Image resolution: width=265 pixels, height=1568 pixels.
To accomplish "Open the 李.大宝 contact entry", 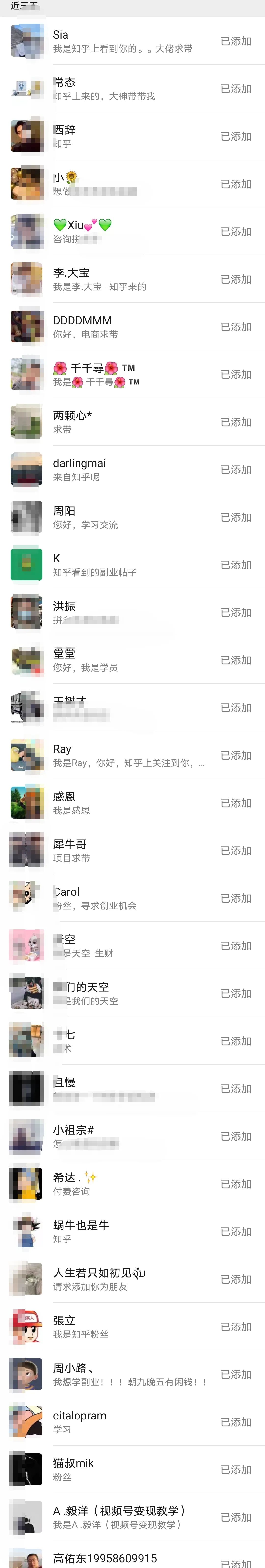I will [x=121, y=279].
